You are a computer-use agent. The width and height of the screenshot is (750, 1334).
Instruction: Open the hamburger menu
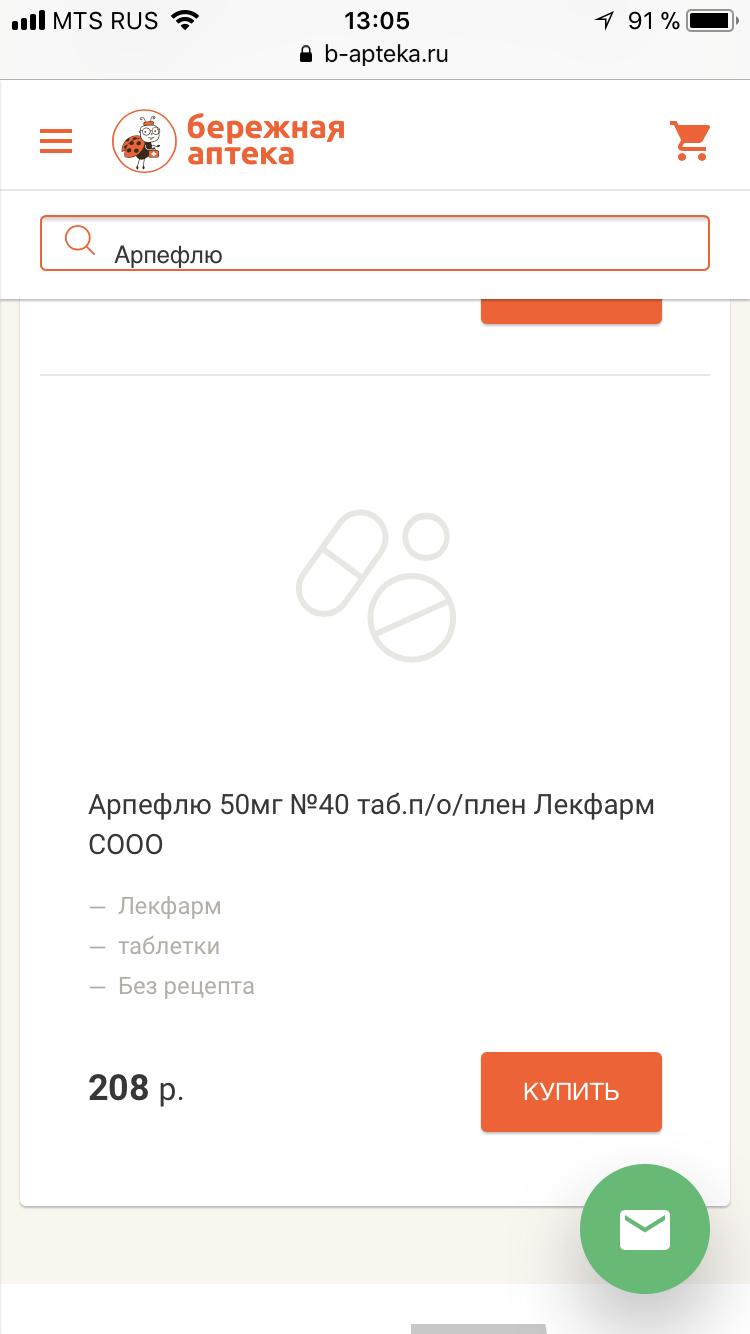[56, 141]
